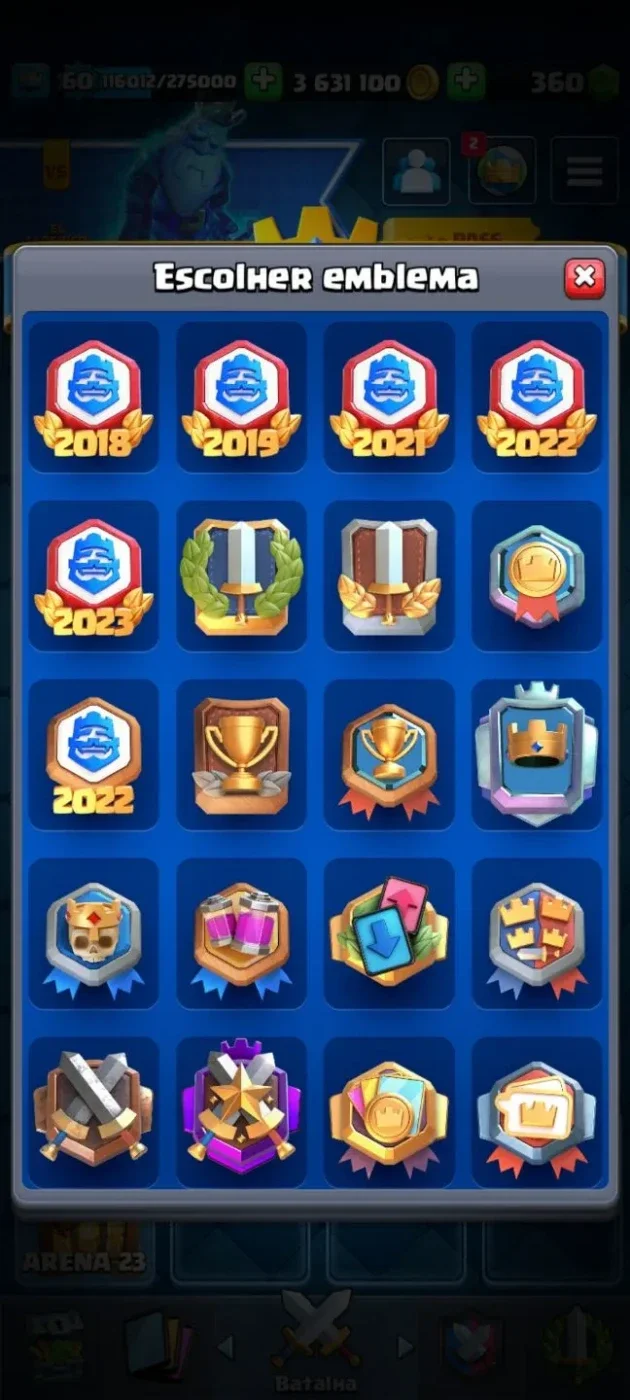Select the bronze-framed 2022 crown emblem
This screenshot has width=630, height=1400.
tap(93, 755)
